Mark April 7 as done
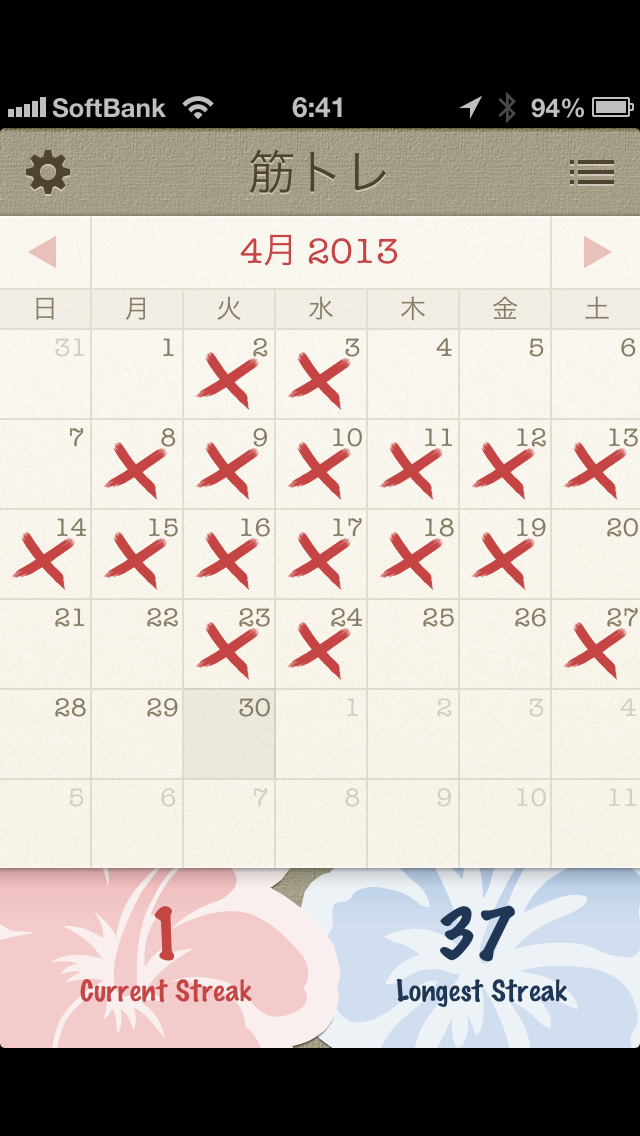Image resolution: width=640 pixels, height=1136 pixels. click(45, 465)
